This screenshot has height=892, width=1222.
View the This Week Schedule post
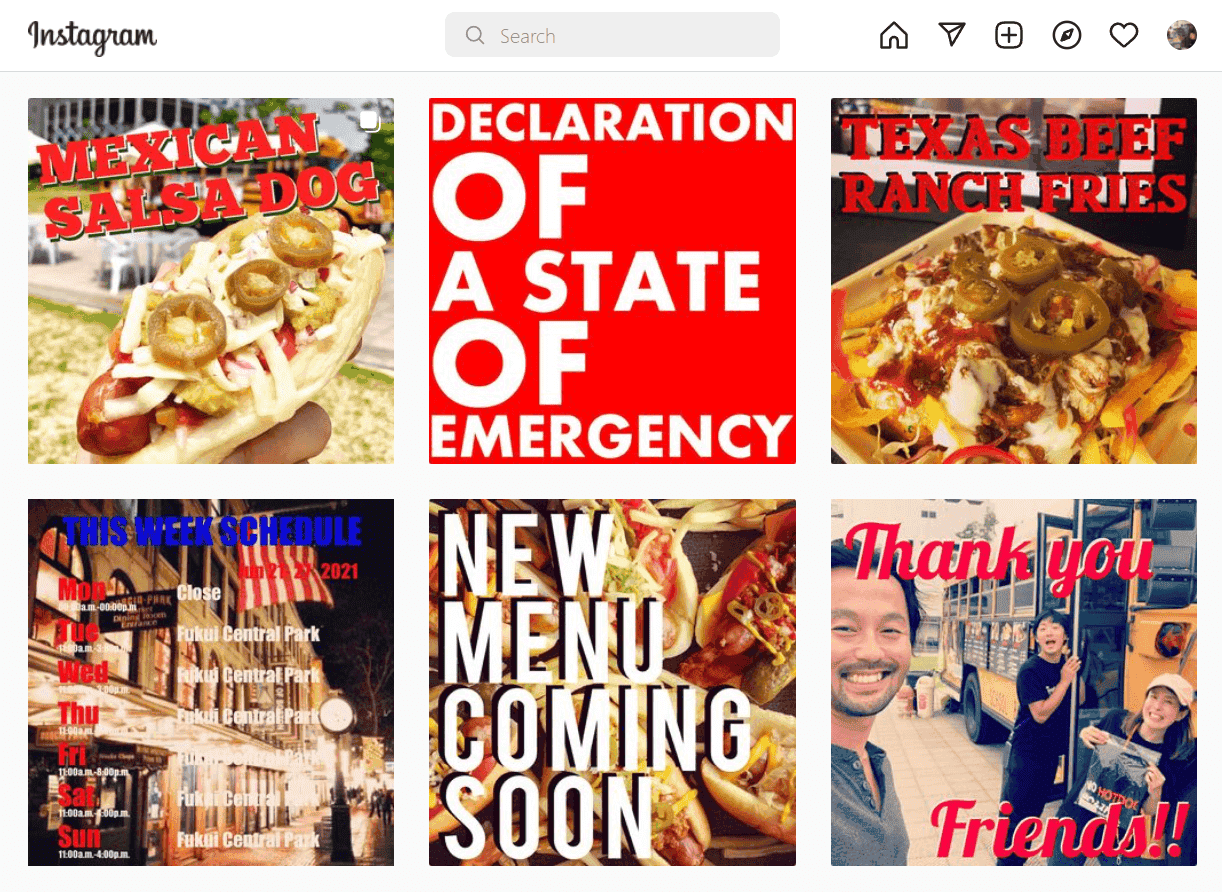211,682
